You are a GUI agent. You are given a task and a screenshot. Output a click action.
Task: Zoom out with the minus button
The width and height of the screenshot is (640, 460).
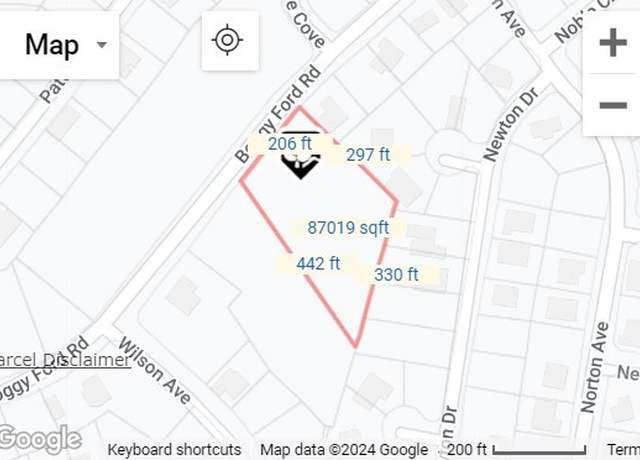click(612, 105)
